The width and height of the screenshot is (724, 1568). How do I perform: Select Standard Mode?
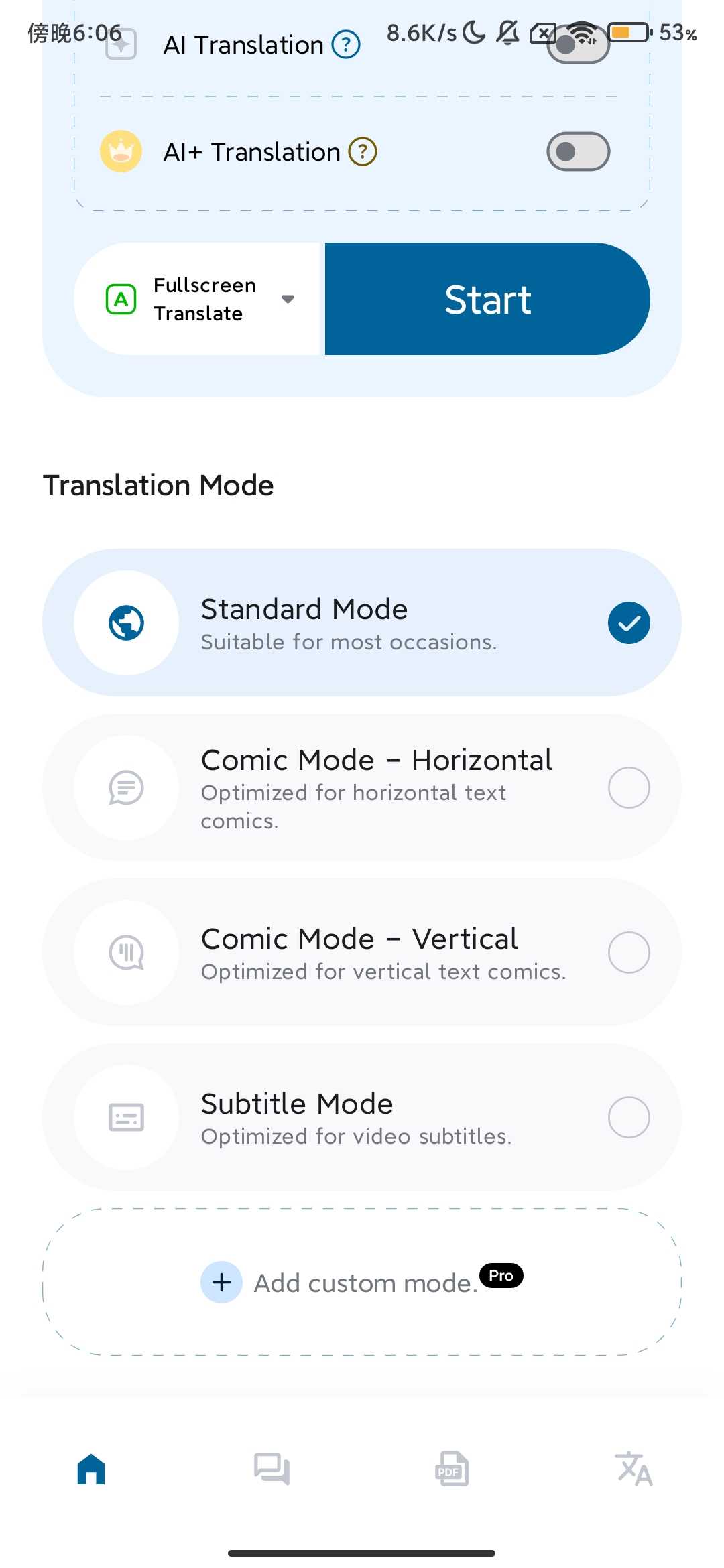(x=362, y=623)
